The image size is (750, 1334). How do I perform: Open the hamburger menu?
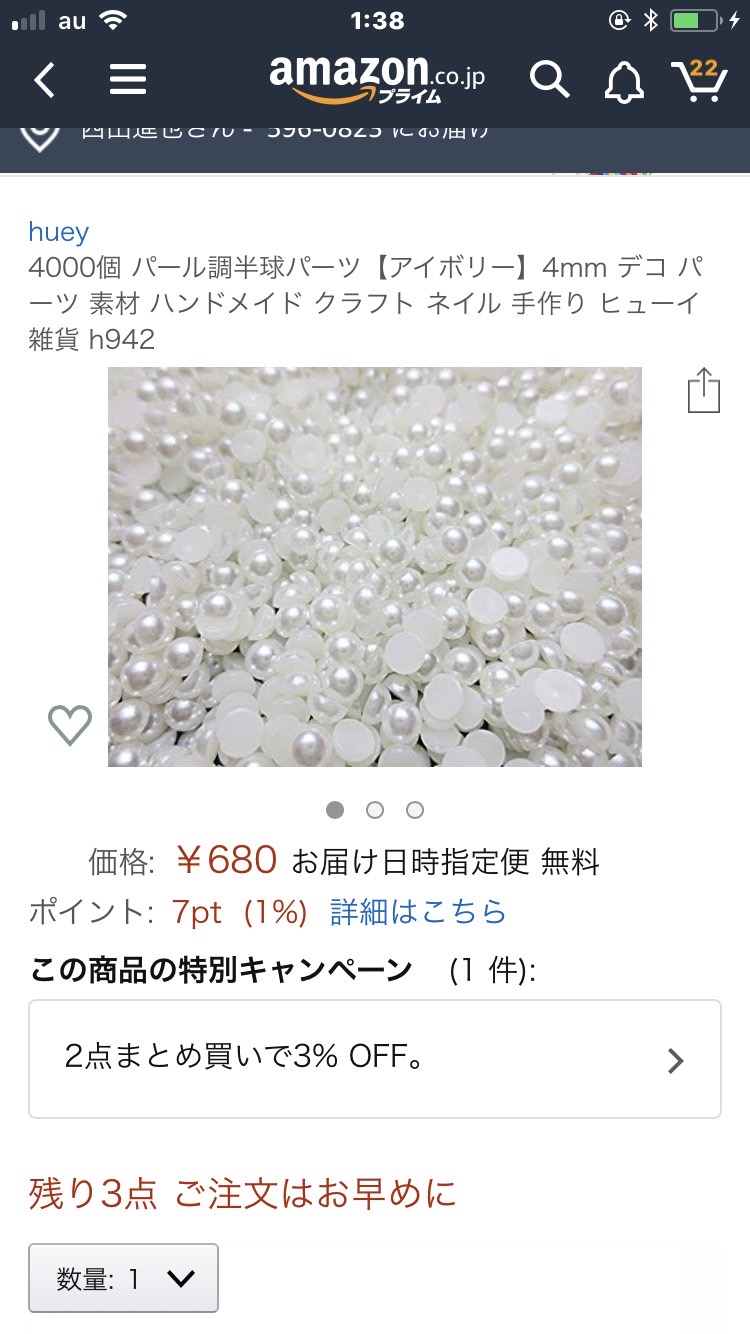128,80
